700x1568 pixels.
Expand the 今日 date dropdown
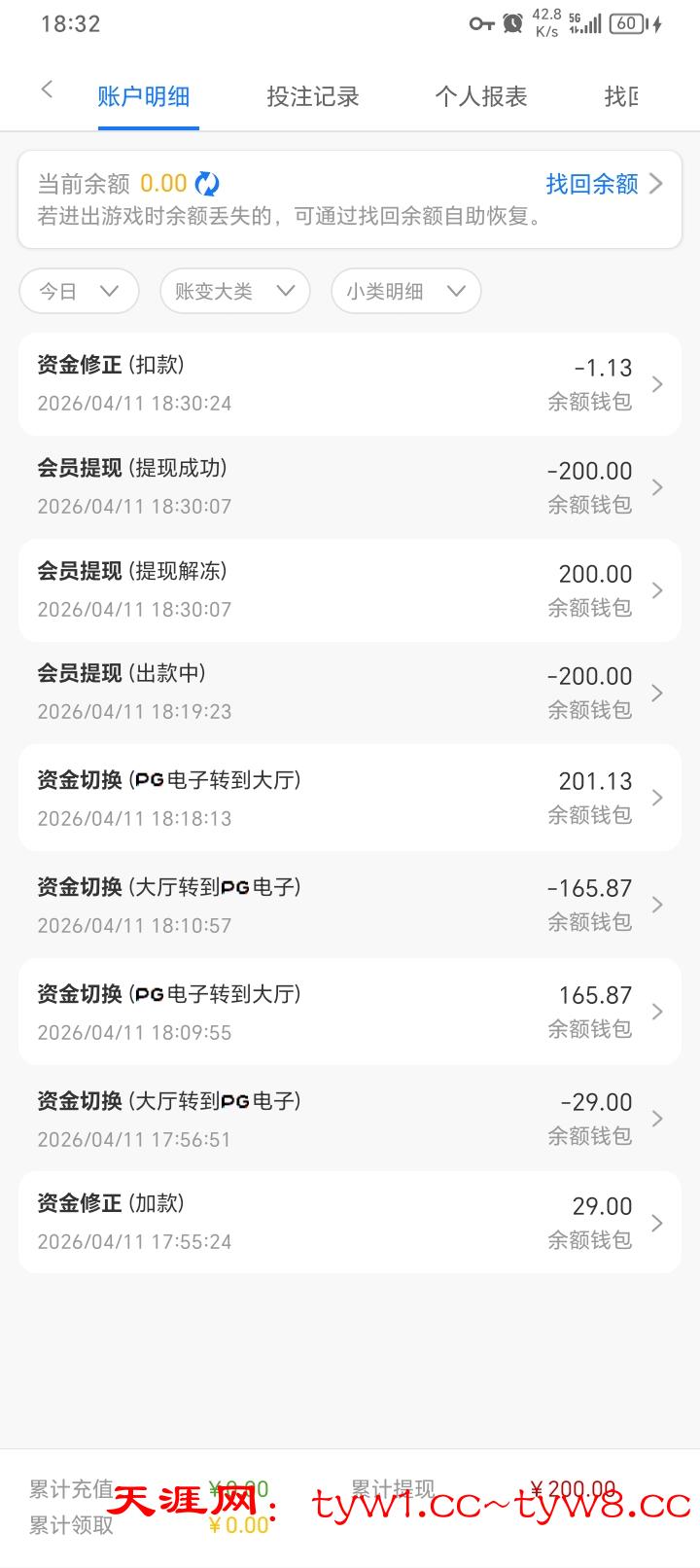79,291
